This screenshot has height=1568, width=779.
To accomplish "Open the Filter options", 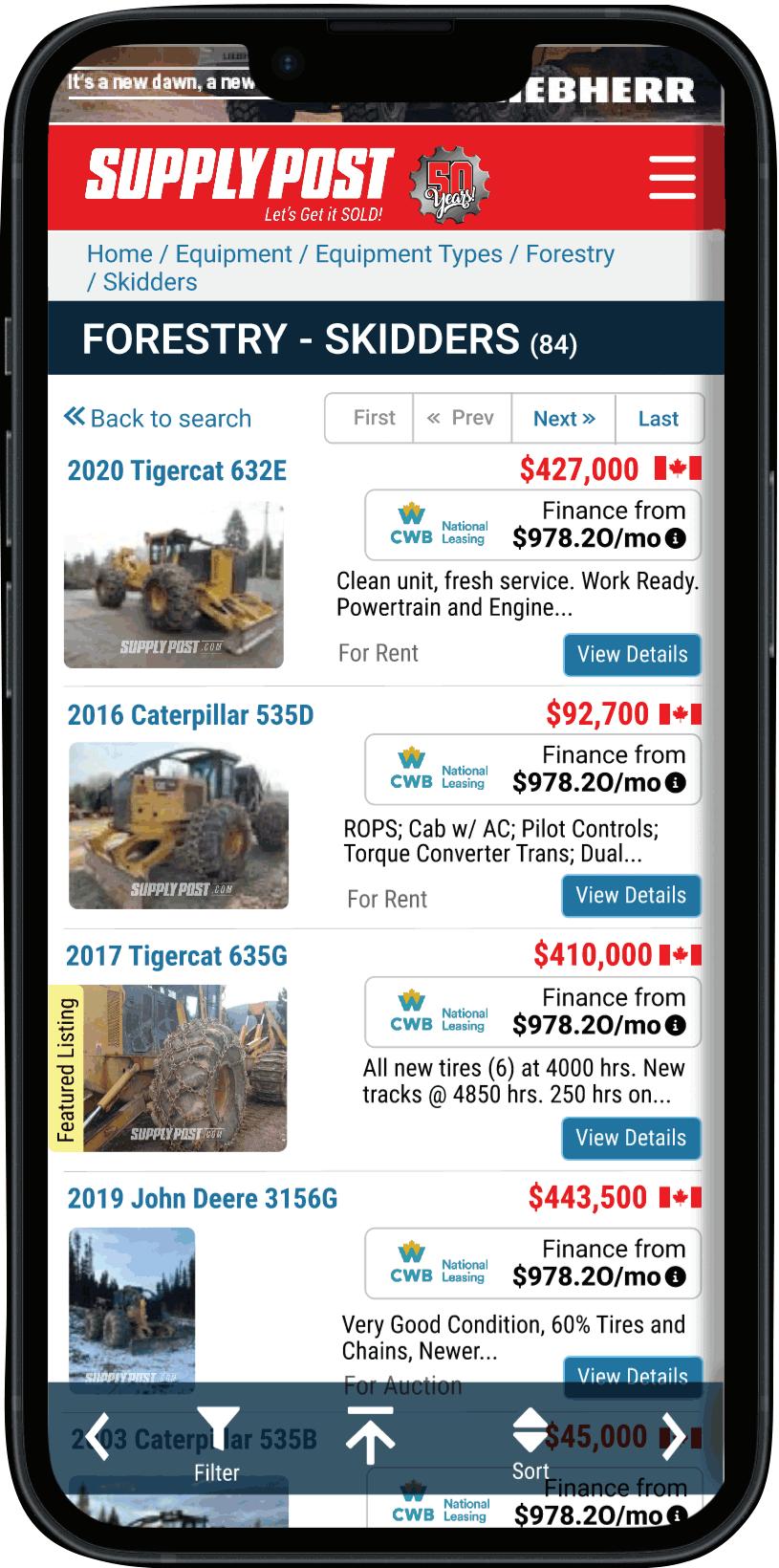I will pos(217,1444).
